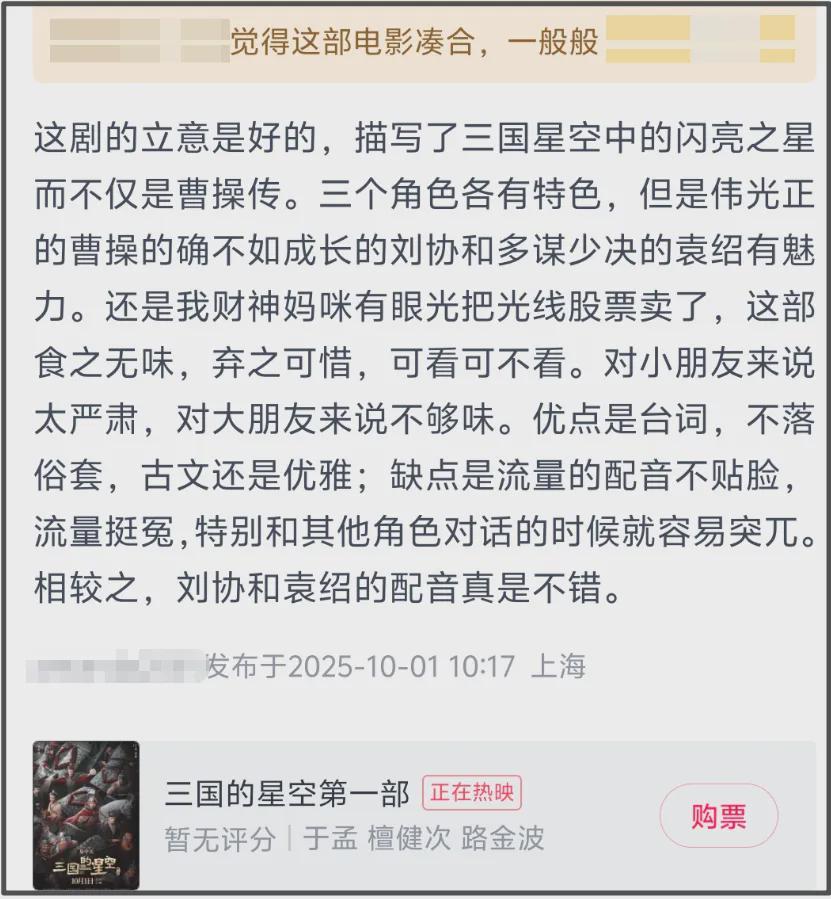Tap the 购票 button to buy tickets

coord(718,816)
